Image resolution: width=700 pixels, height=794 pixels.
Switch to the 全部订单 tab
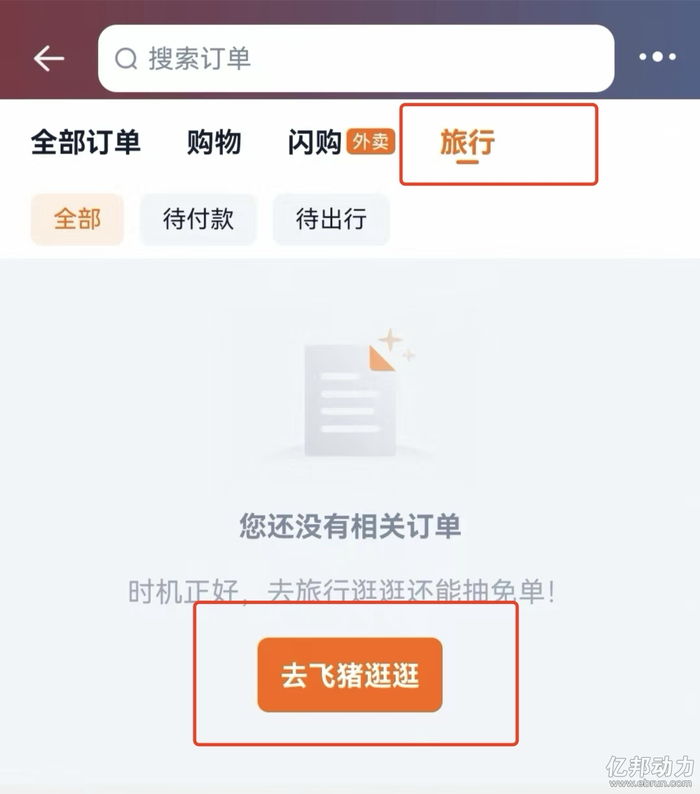point(85,142)
